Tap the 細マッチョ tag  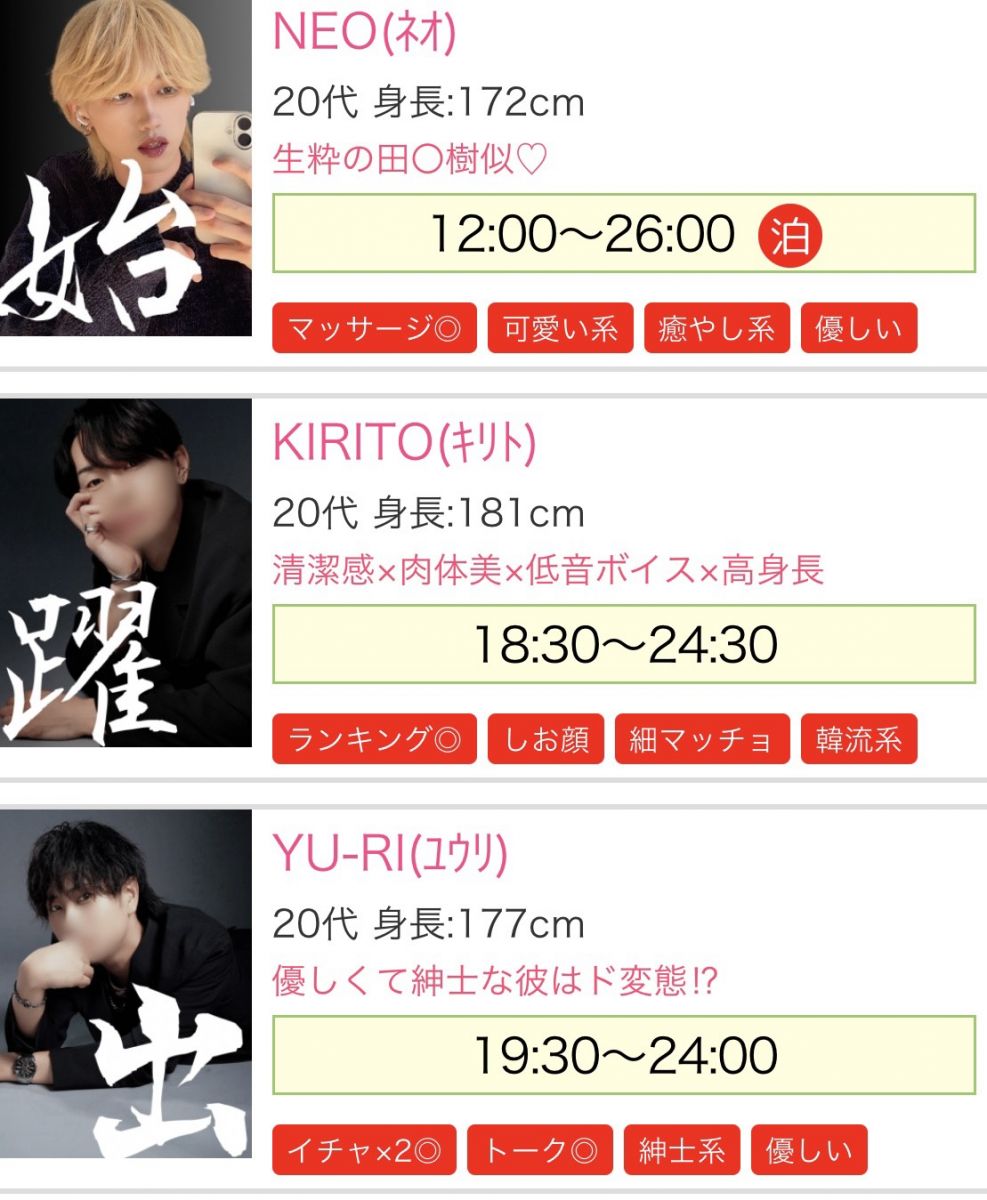(701, 740)
